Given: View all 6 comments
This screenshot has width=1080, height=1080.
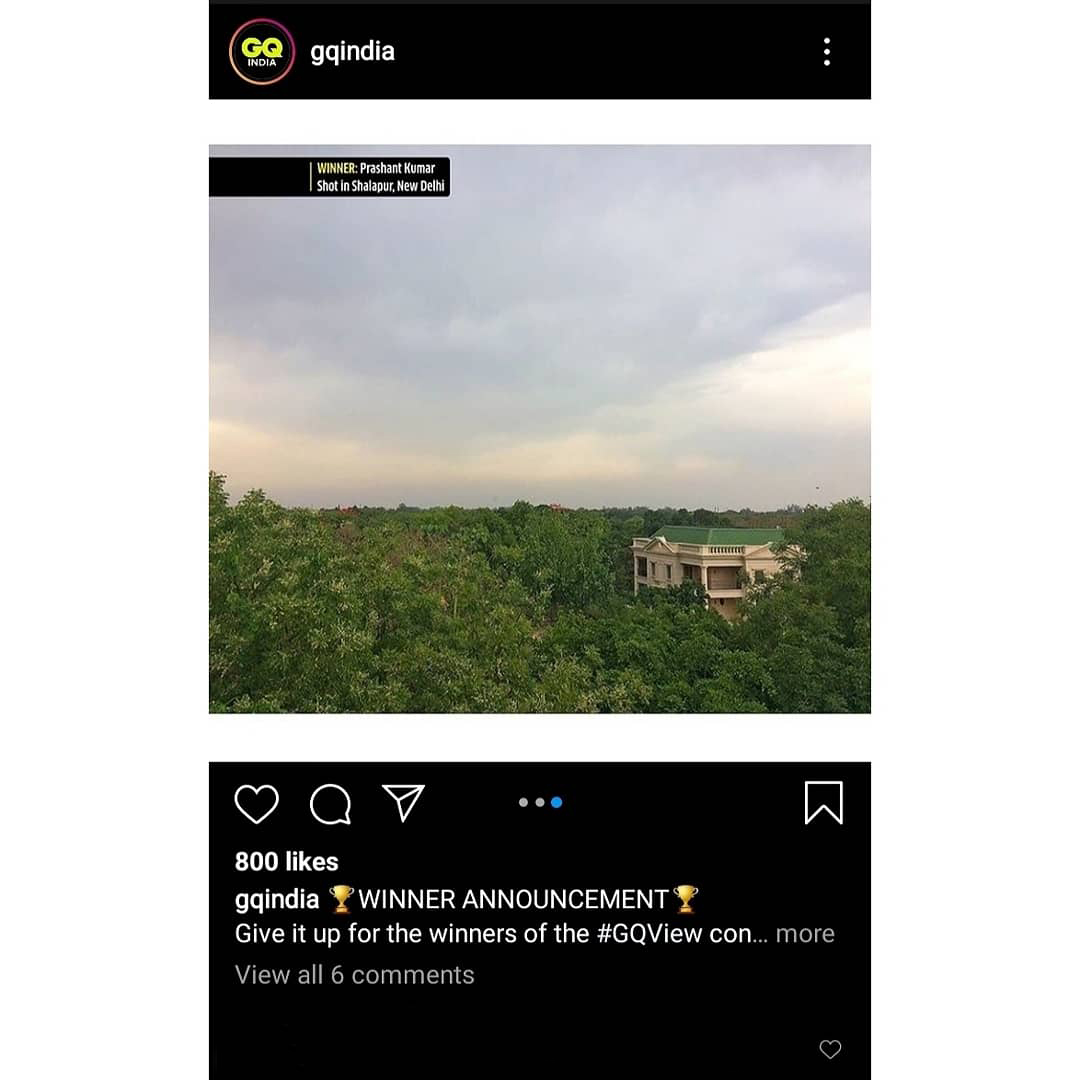Looking at the screenshot, I should point(354,974).
